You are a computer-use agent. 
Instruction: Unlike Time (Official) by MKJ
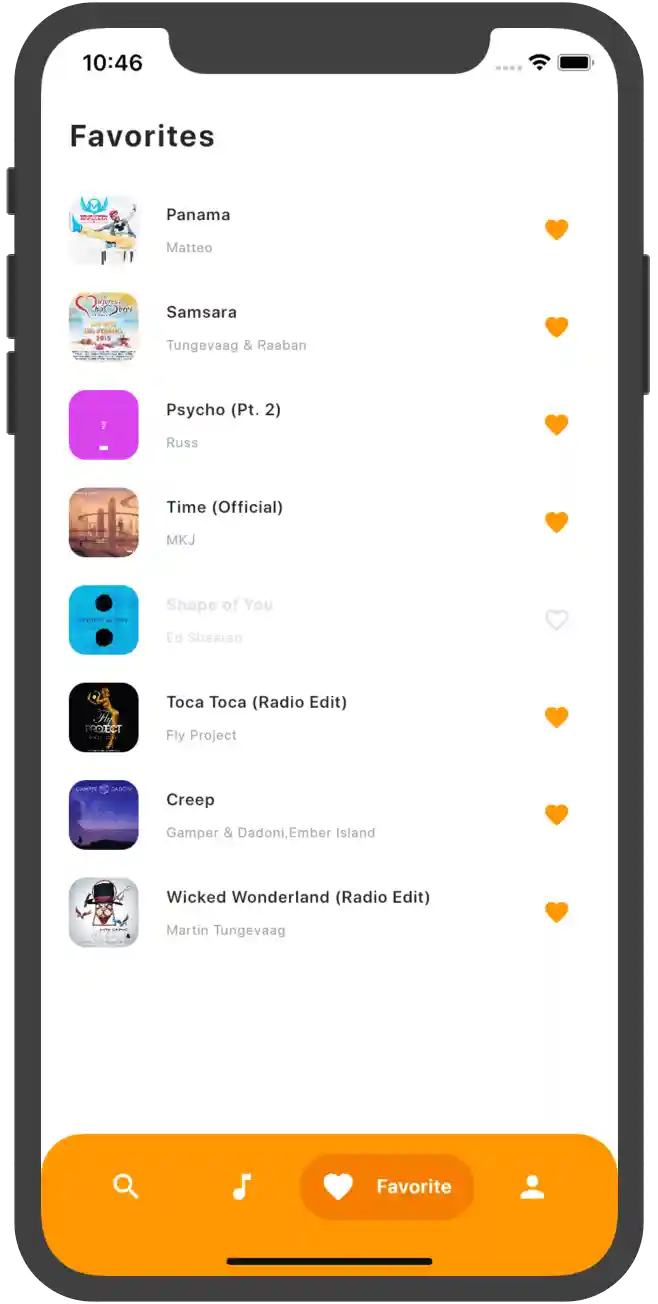pos(556,522)
